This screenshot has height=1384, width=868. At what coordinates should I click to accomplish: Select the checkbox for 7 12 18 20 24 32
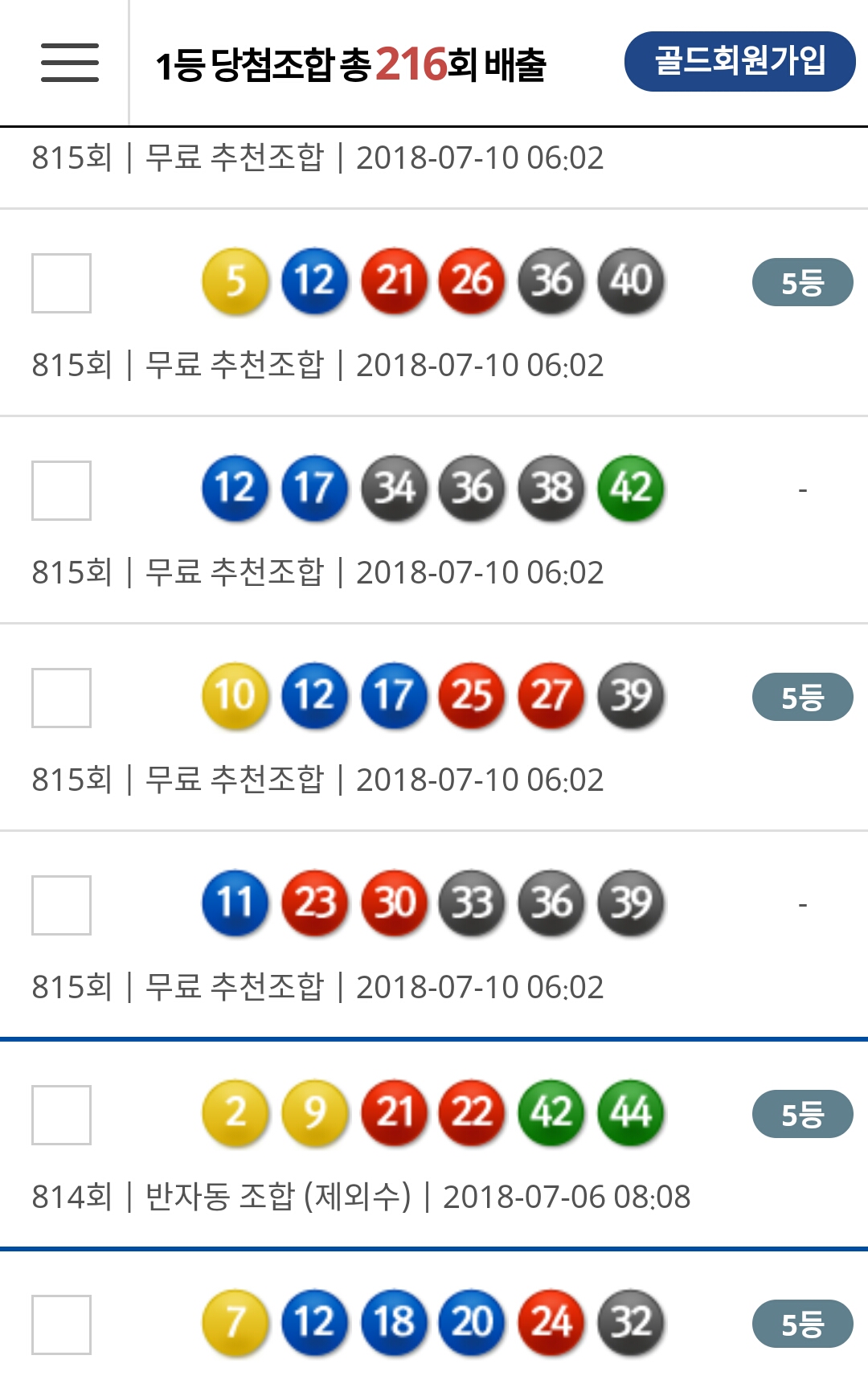click(61, 1325)
